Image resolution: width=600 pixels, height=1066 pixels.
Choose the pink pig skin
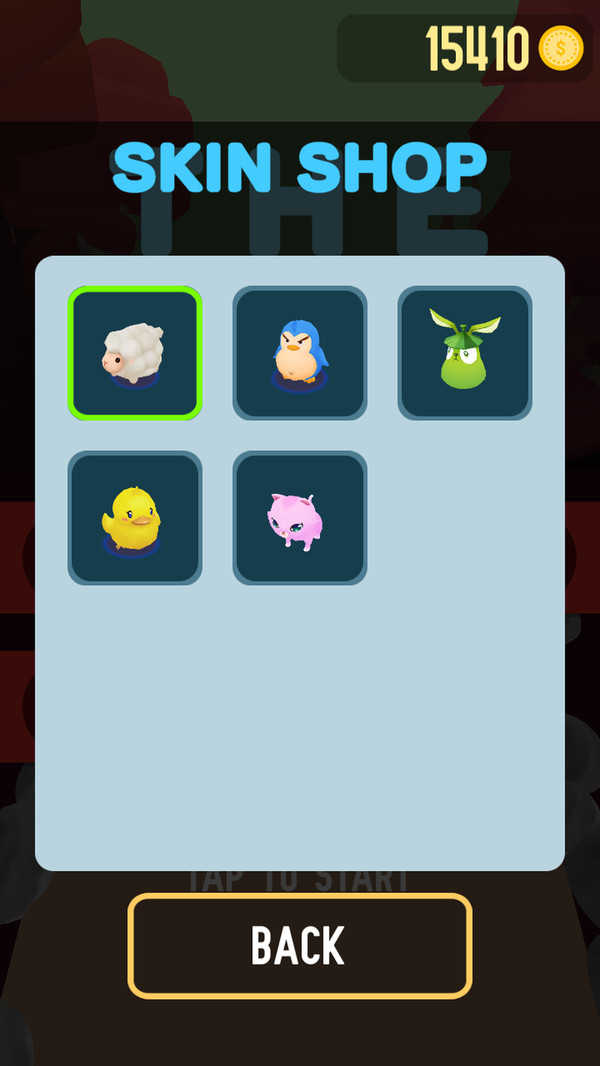tap(300, 518)
